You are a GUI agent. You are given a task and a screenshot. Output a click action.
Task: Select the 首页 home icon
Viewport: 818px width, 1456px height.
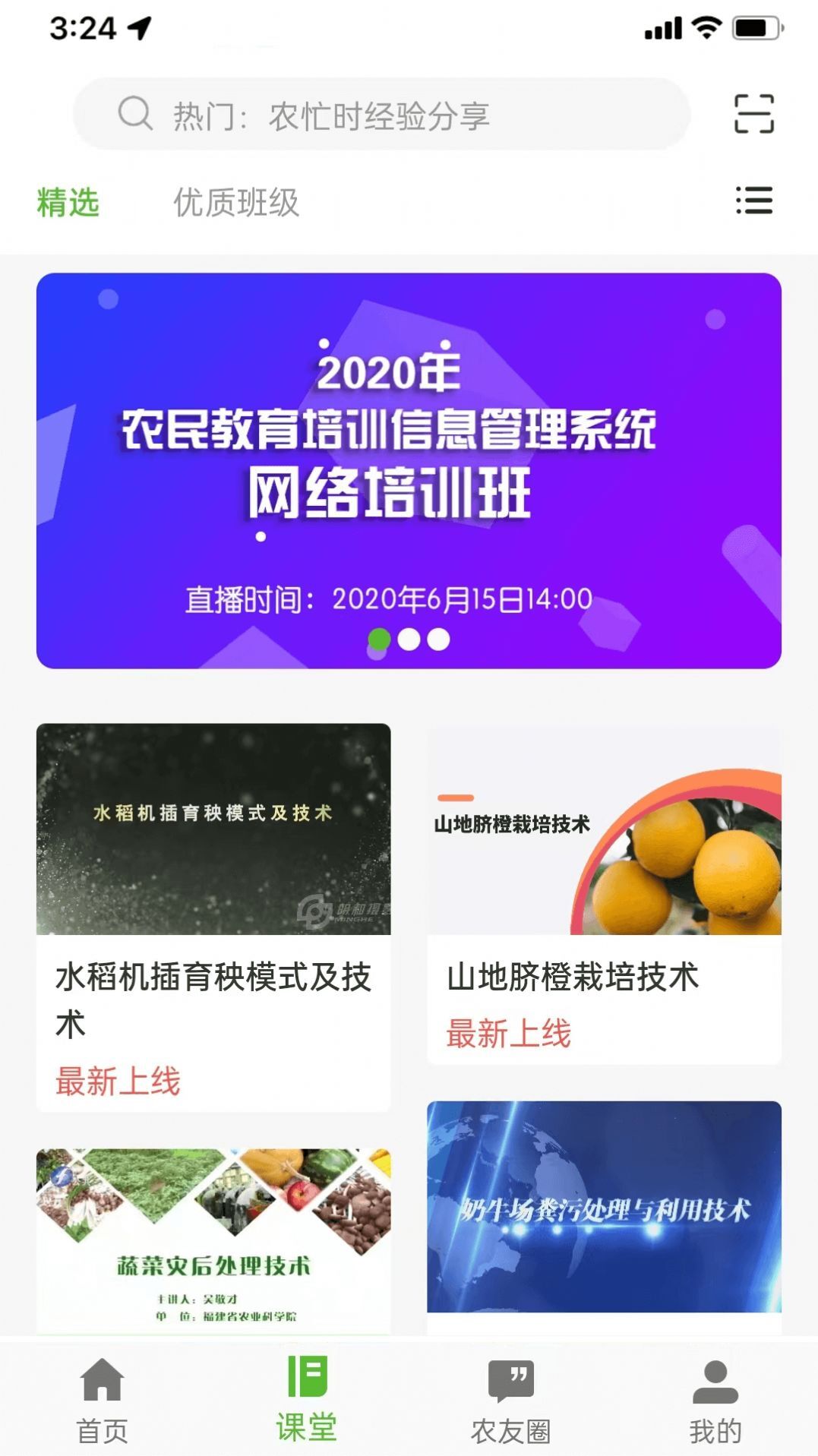click(x=103, y=1382)
